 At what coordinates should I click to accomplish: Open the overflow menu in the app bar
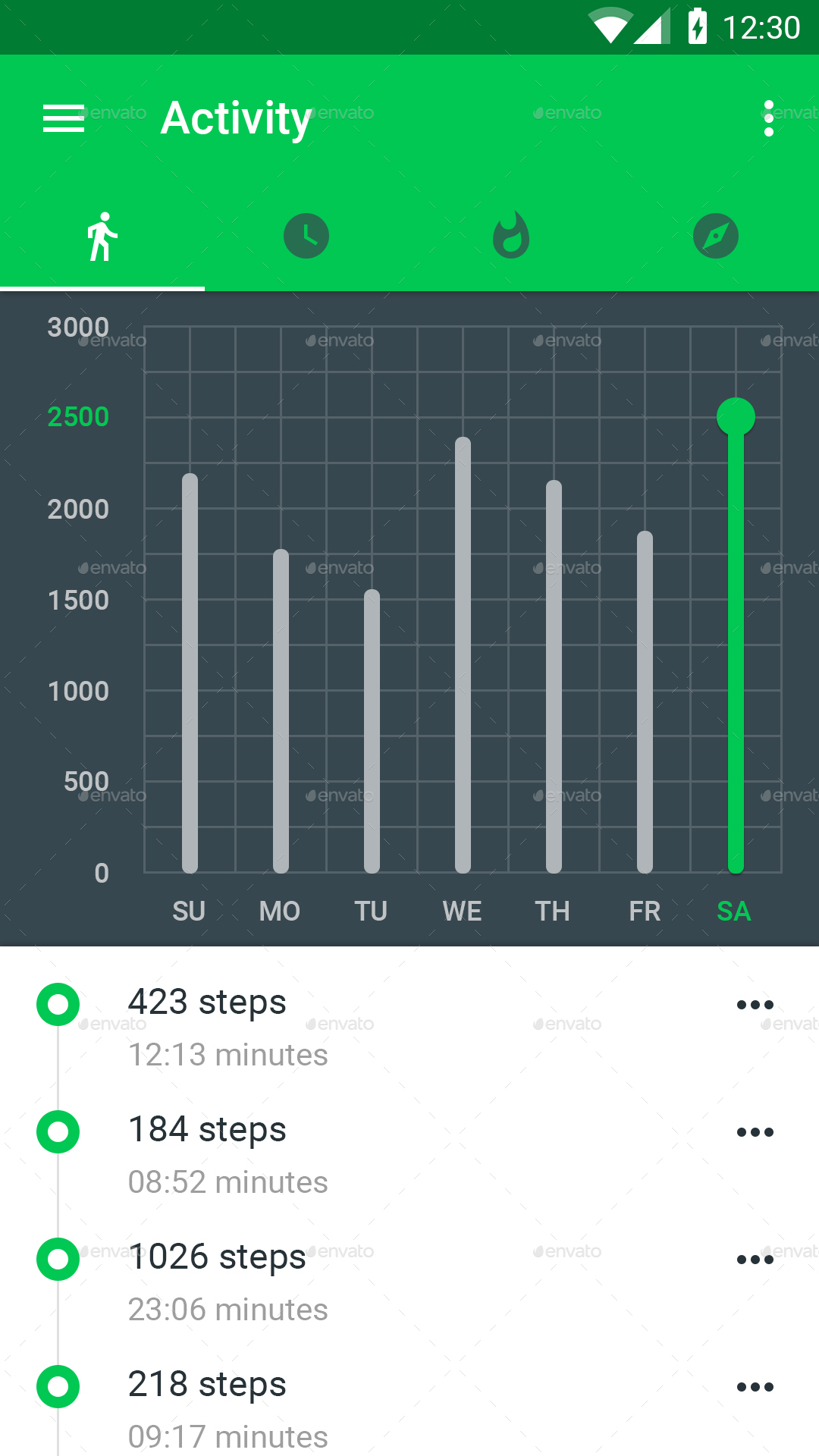pos(768,118)
